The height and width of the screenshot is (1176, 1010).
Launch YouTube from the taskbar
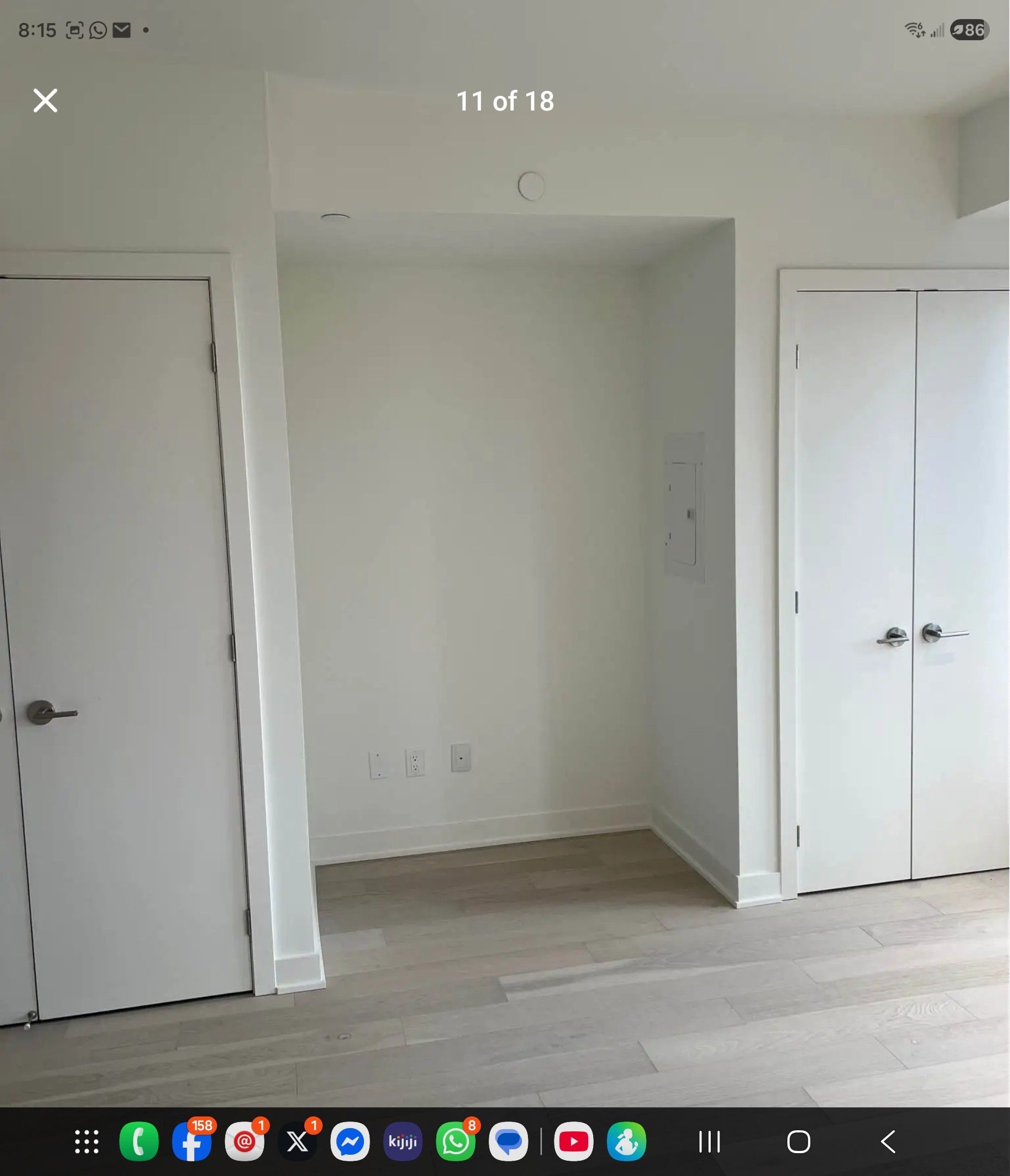(x=574, y=1141)
